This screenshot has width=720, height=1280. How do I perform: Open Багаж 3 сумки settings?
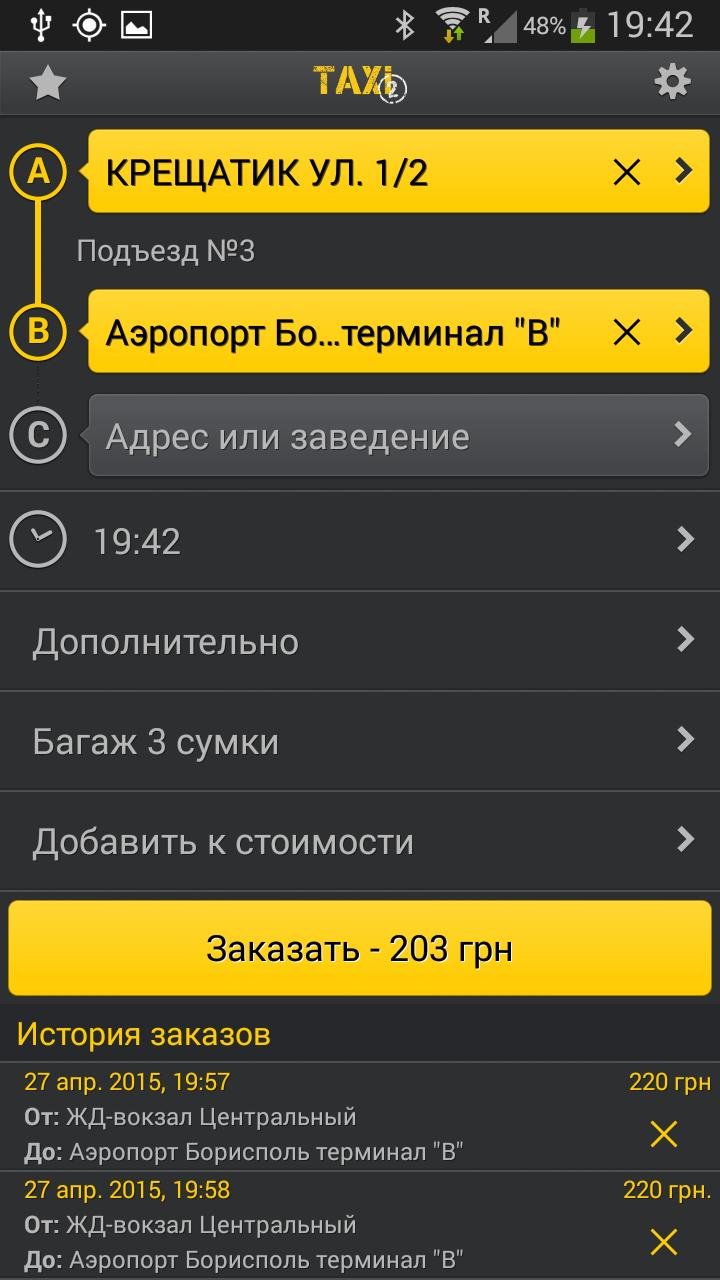(x=360, y=741)
